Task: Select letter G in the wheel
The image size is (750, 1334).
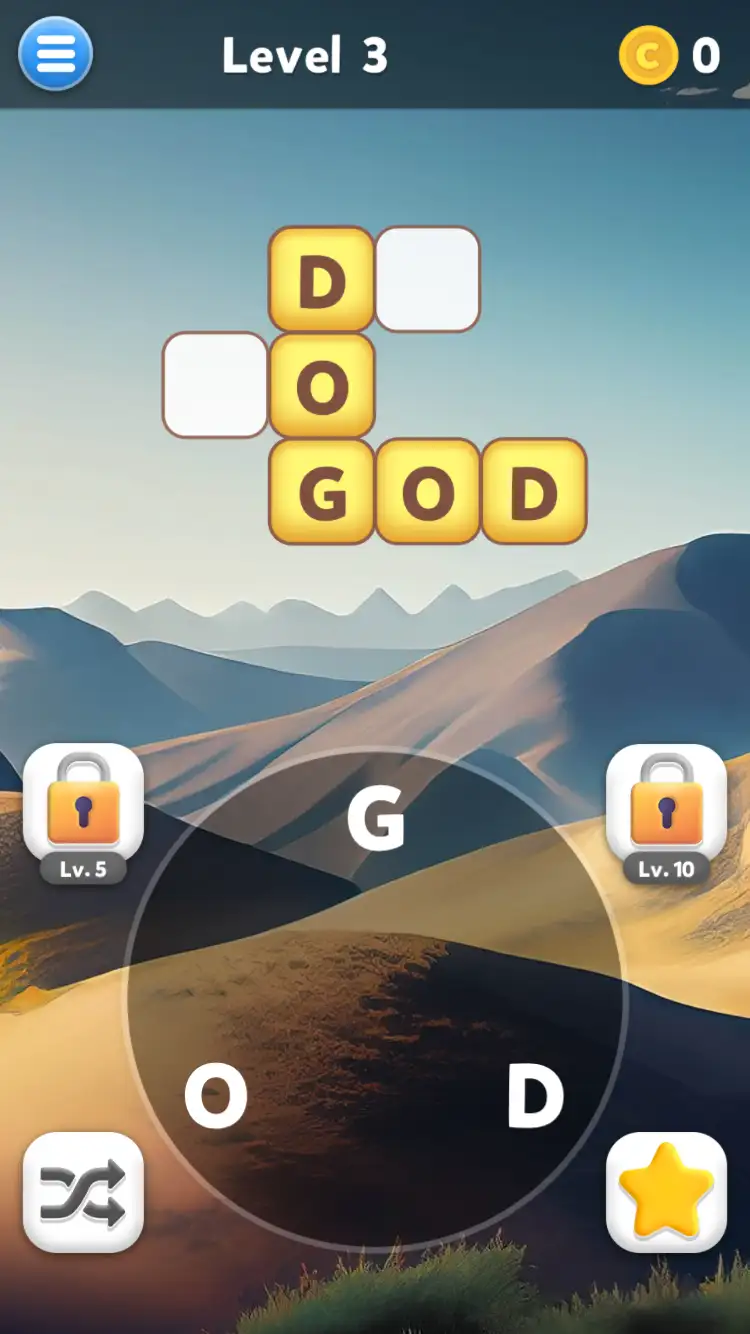Action: [375, 819]
